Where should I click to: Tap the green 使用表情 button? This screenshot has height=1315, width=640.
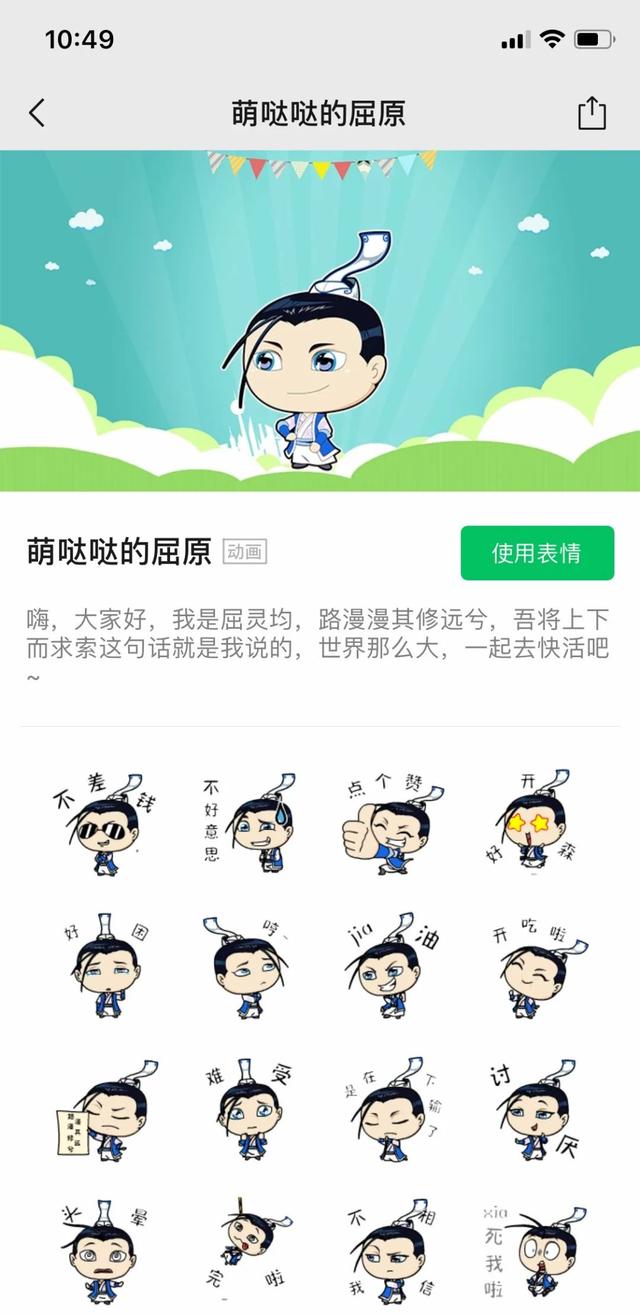pyautogui.click(x=537, y=553)
